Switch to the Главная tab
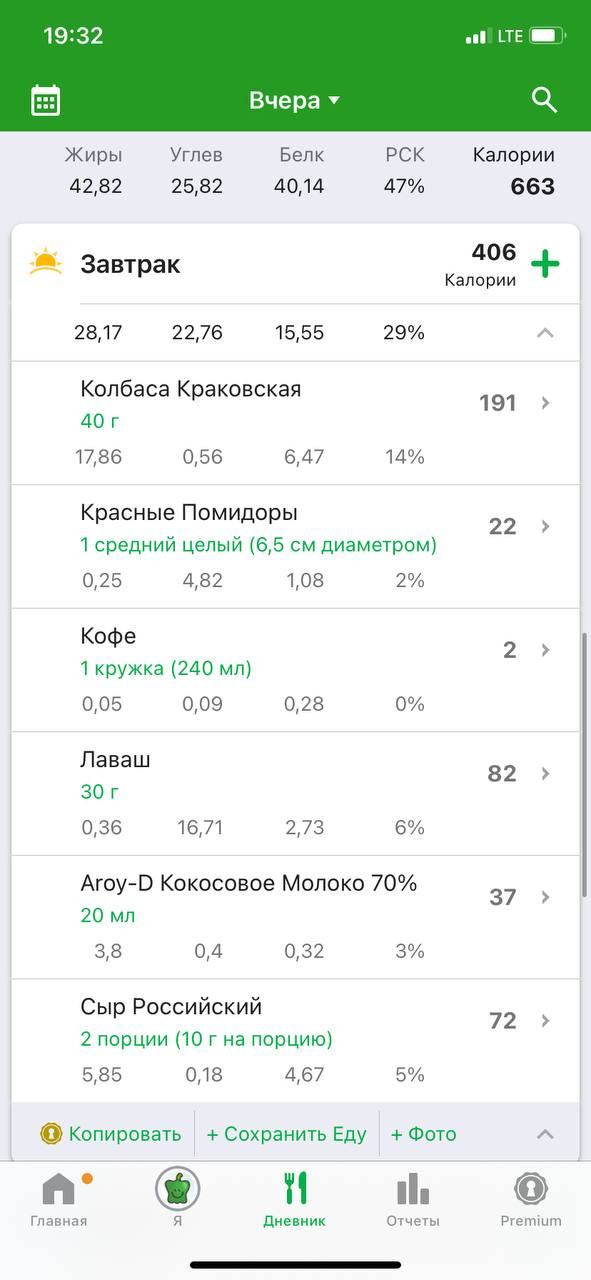The width and height of the screenshot is (591, 1280). pos(59,1199)
